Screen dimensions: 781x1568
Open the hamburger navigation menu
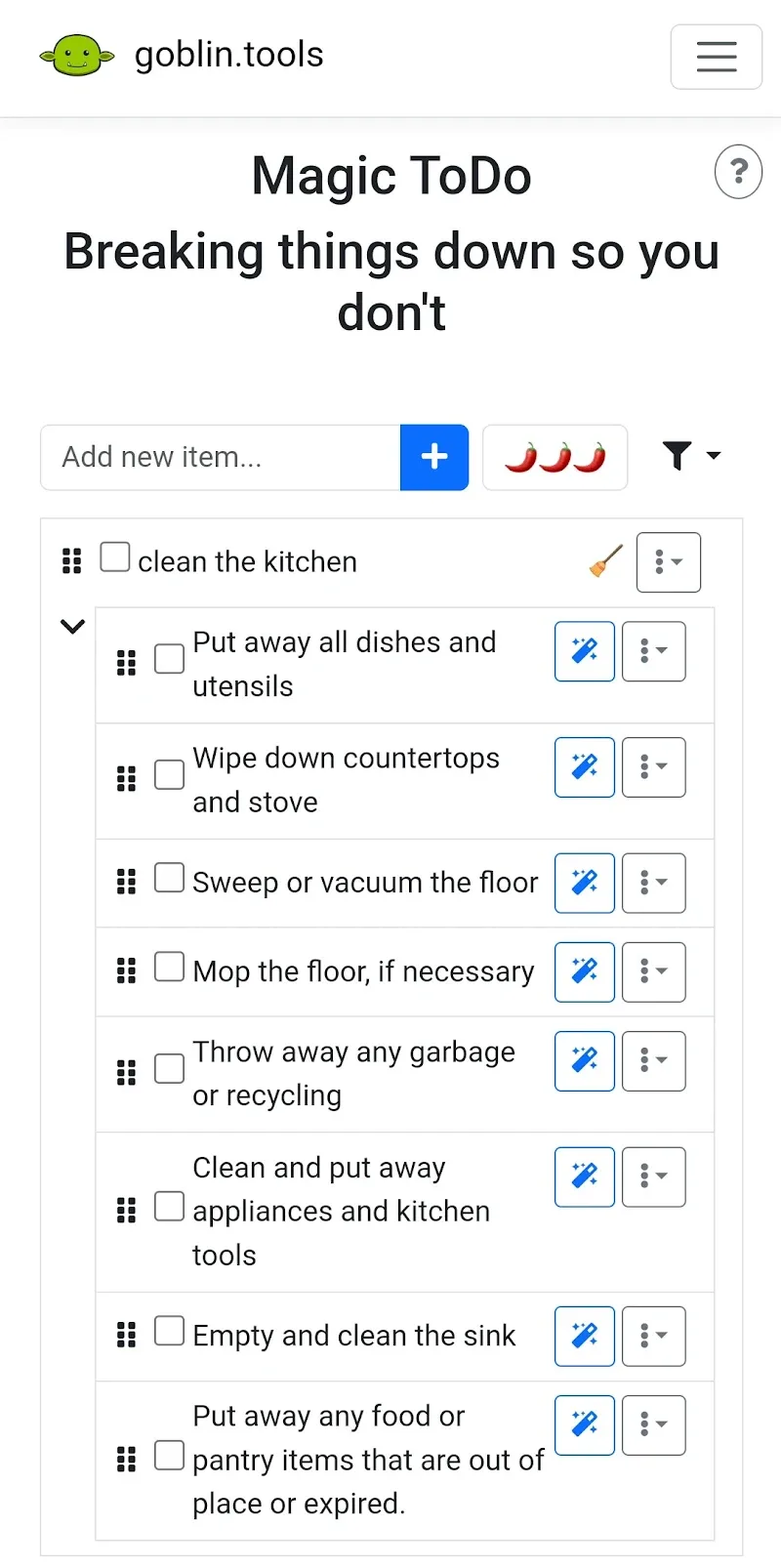point(716,57)
